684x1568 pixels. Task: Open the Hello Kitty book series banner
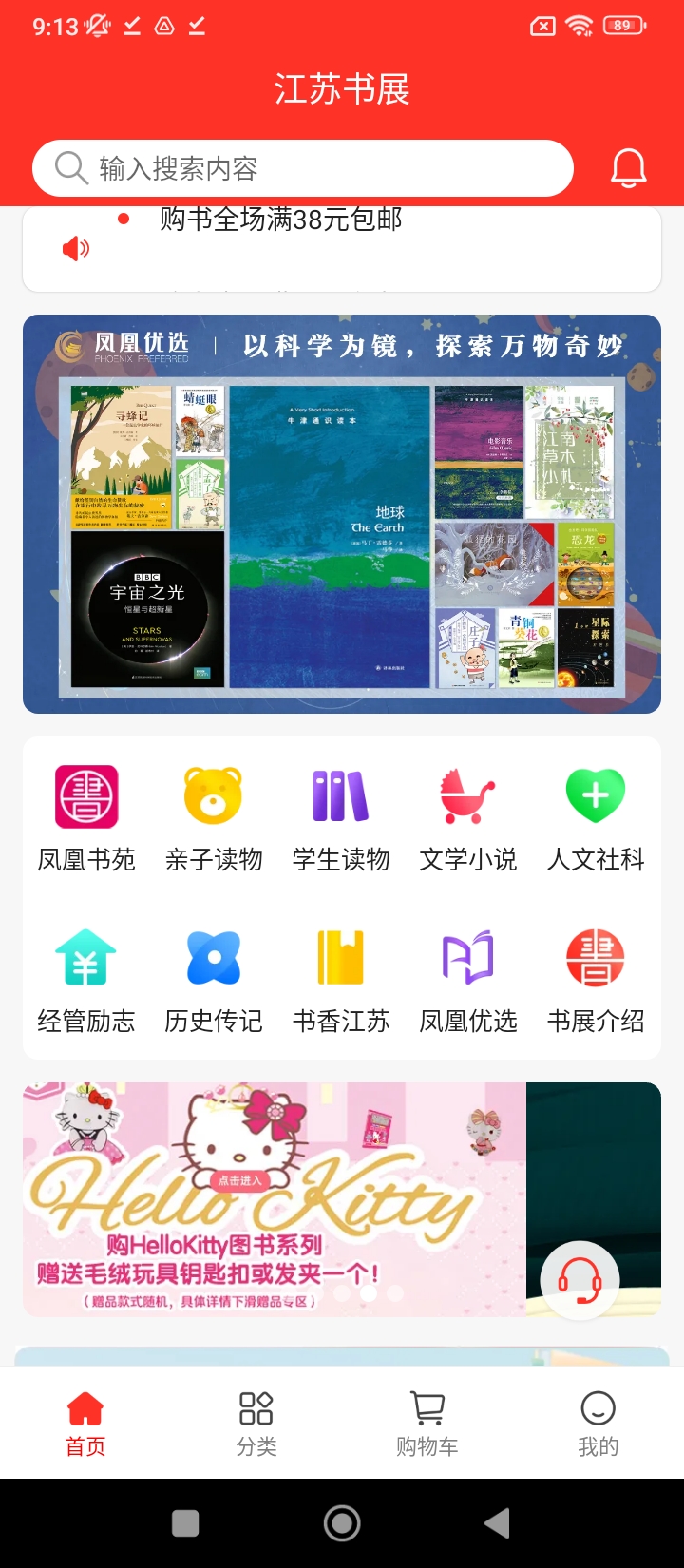[x=275, y=1199]
